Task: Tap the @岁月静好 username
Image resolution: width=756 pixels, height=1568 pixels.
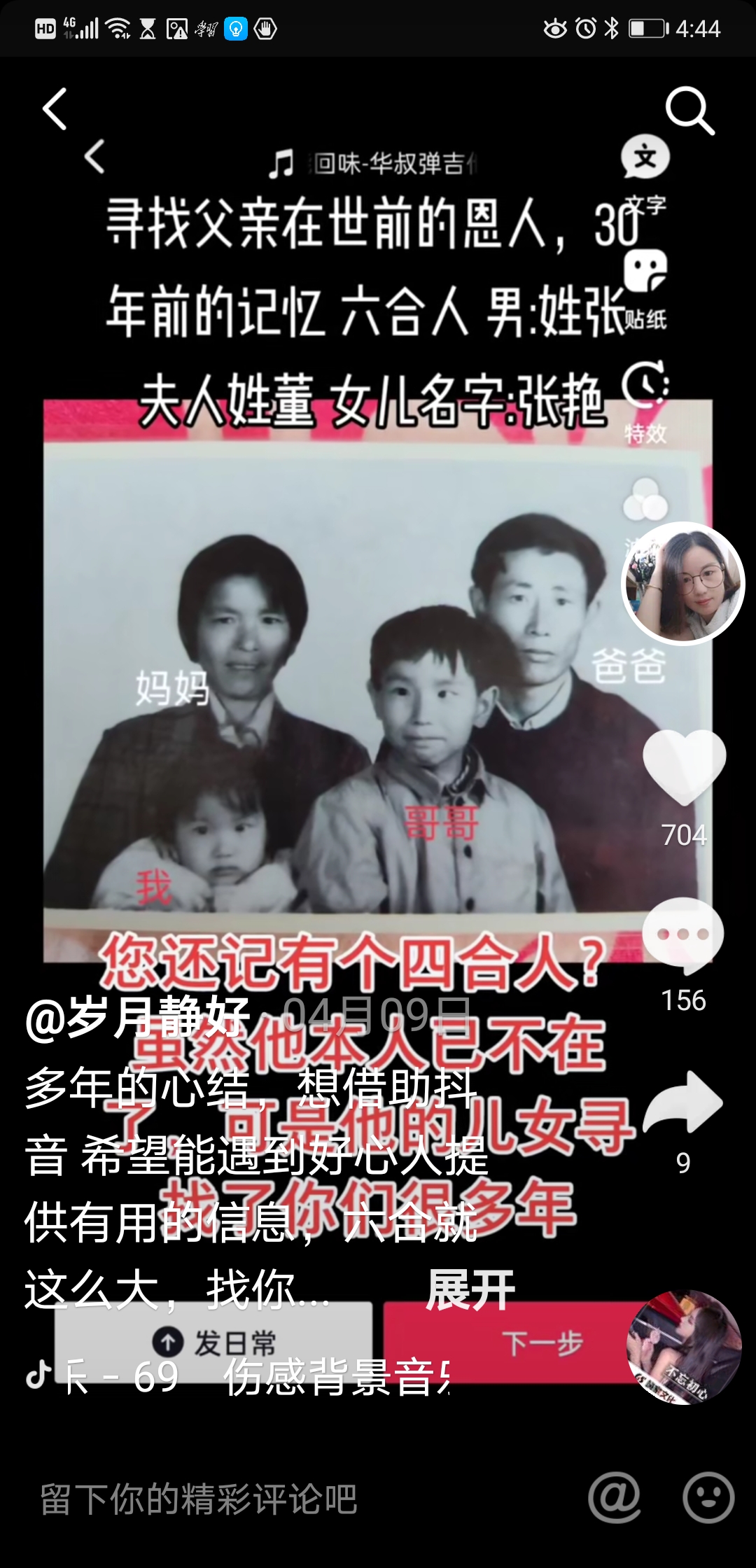Action: click(137, 1016)
